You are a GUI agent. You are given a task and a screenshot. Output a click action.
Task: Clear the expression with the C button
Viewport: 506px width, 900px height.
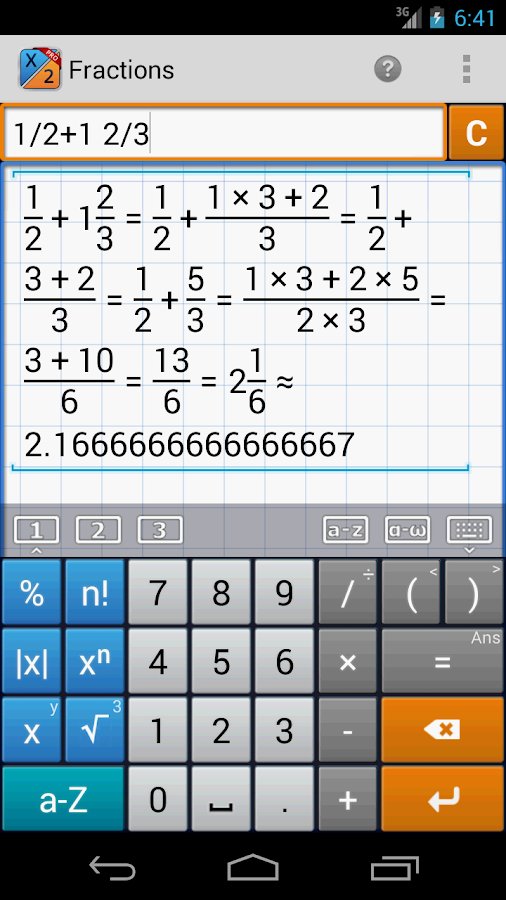(476, 133)
